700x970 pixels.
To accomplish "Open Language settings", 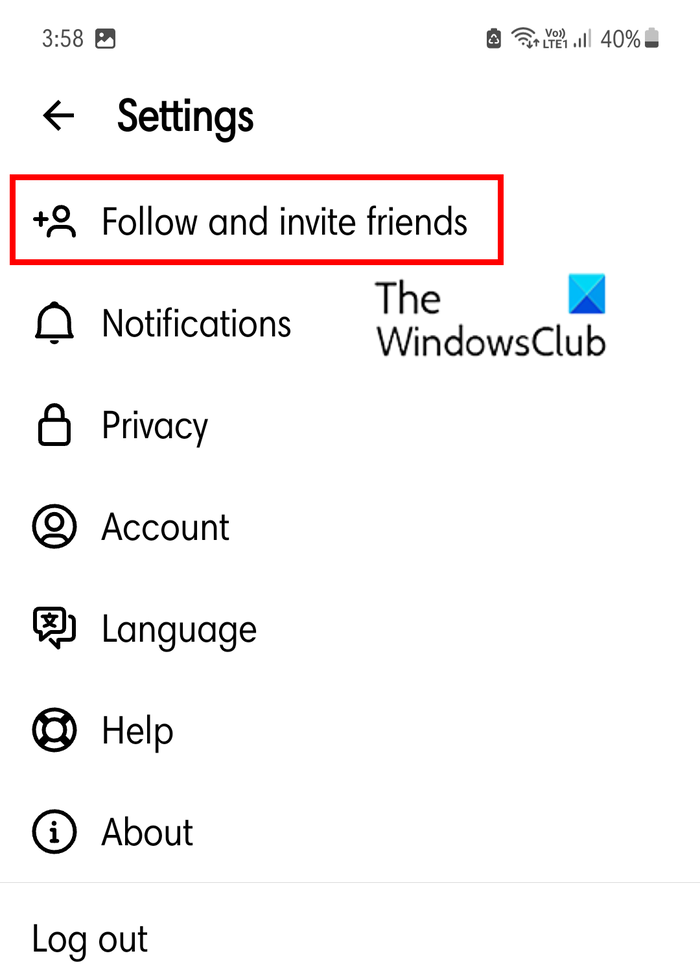I will coord(178,630).
